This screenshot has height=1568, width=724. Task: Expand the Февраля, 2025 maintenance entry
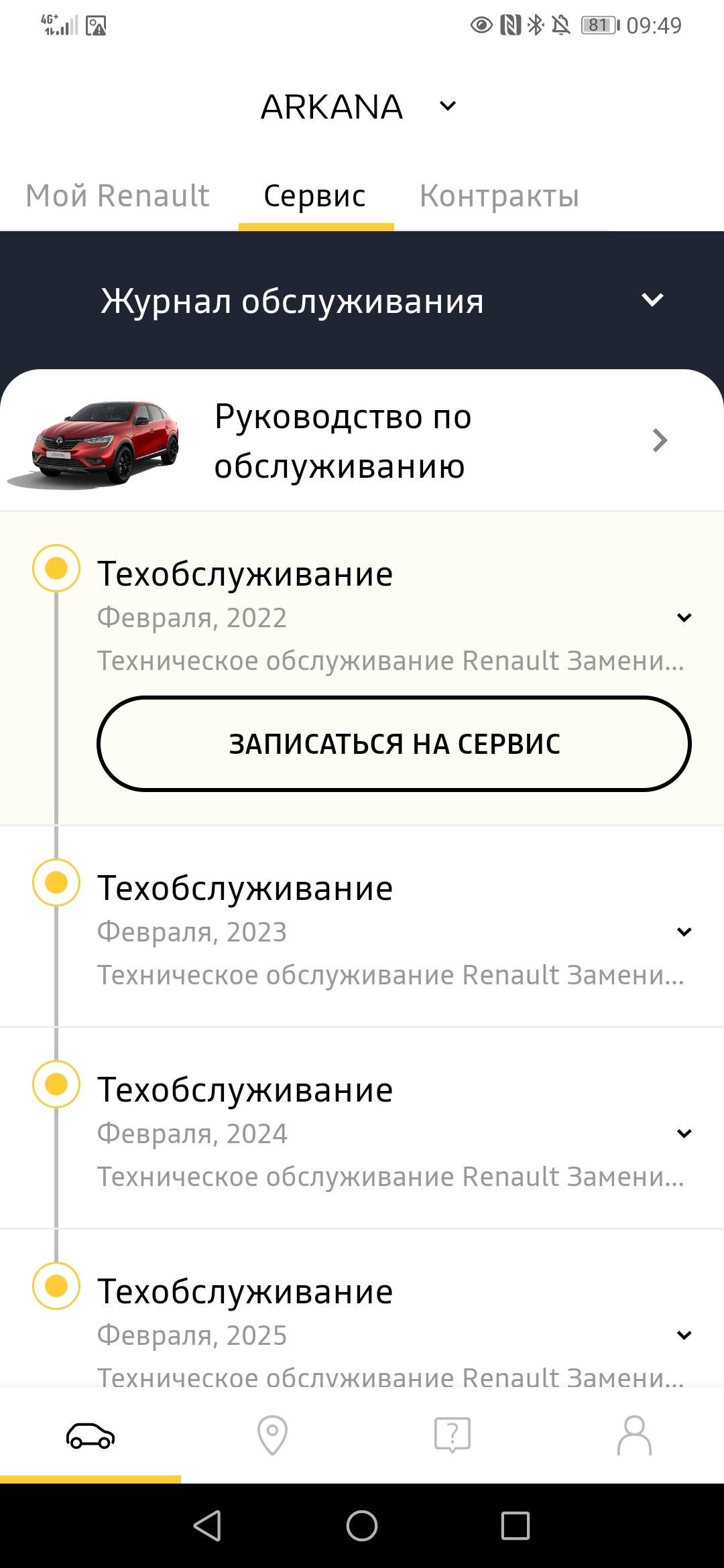pos(684,1335)
